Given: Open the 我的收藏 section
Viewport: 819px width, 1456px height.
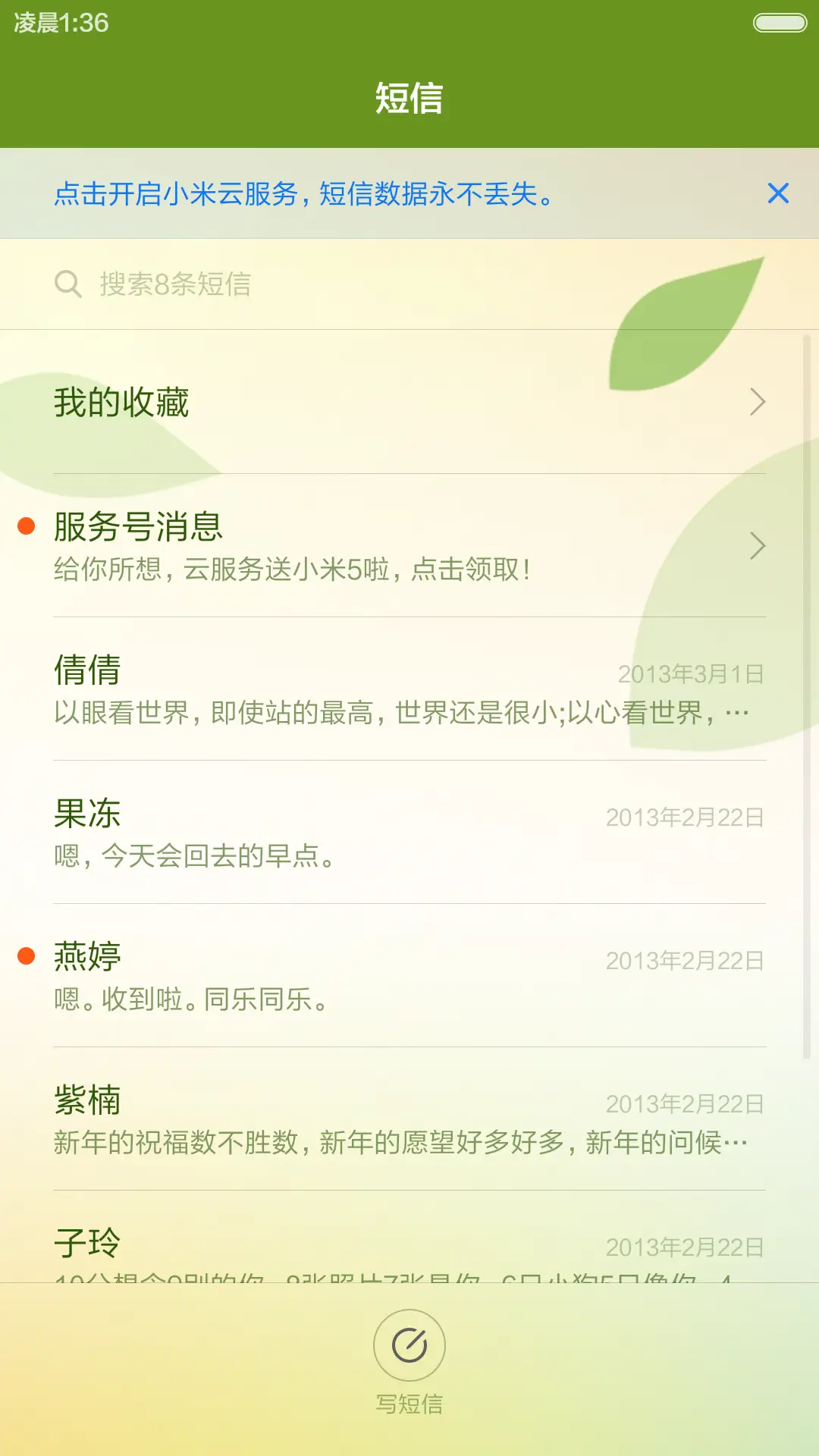Looking at the screenshot, I should pyautogui.click(x=303, y=402).
